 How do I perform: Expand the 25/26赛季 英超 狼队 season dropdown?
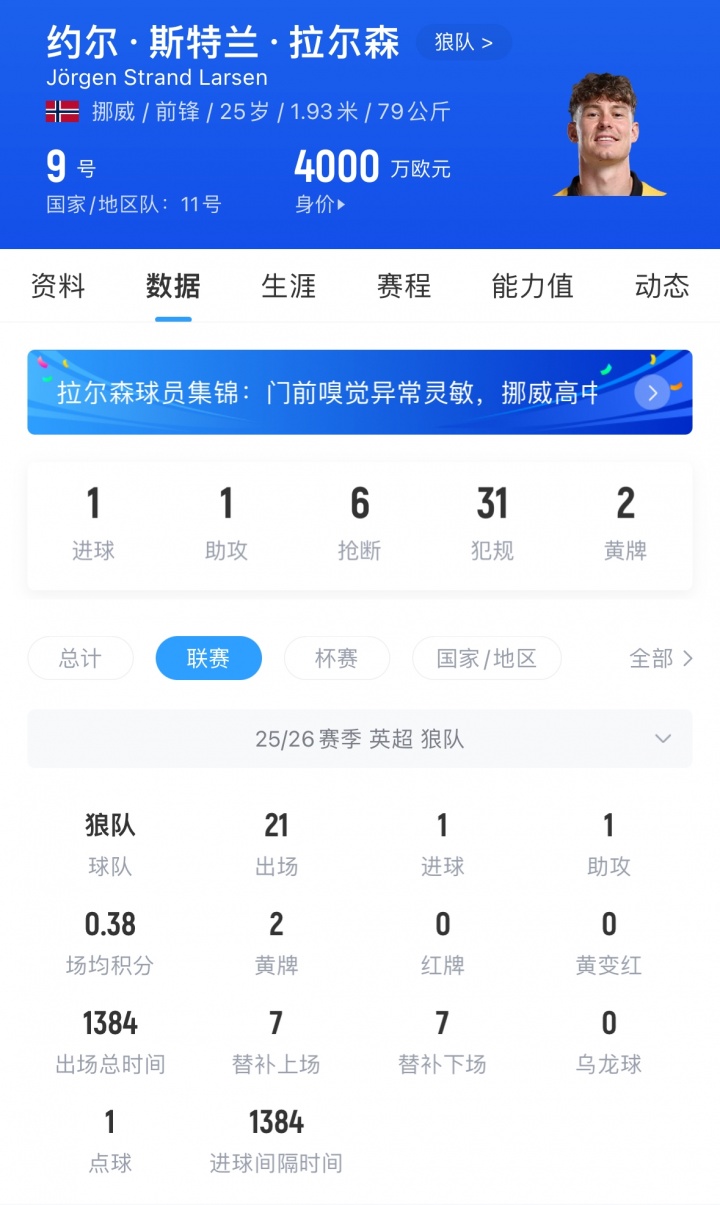tap(359, 739)
